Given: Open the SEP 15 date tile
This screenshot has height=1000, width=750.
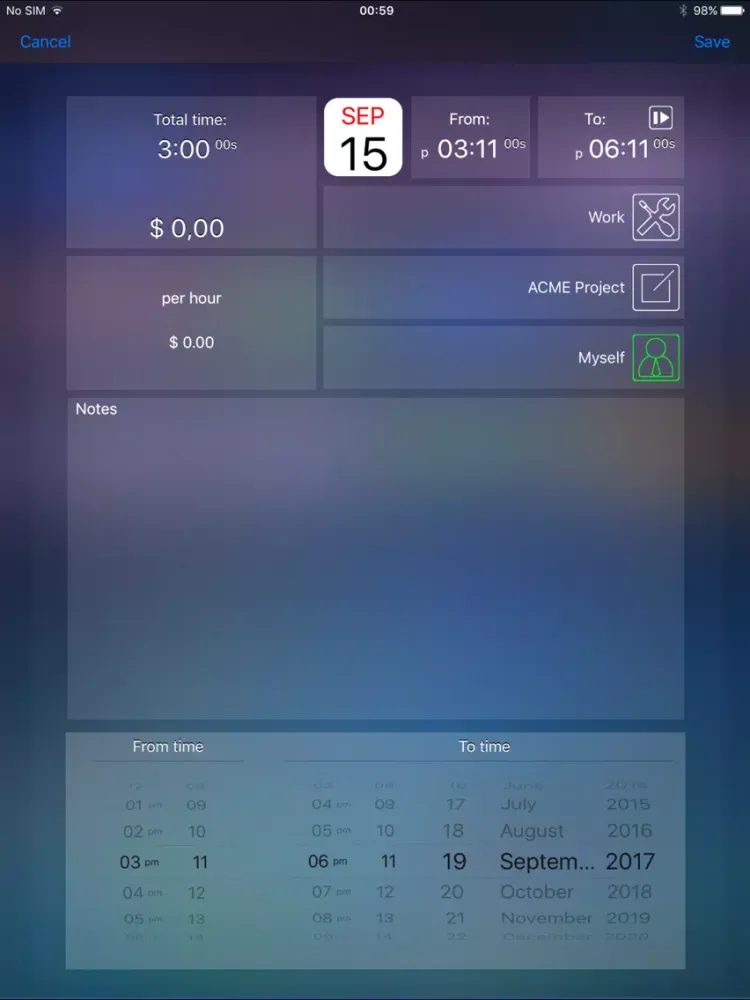Looking at the screenshot, I should pyautogui.click(x=363, y=138).
